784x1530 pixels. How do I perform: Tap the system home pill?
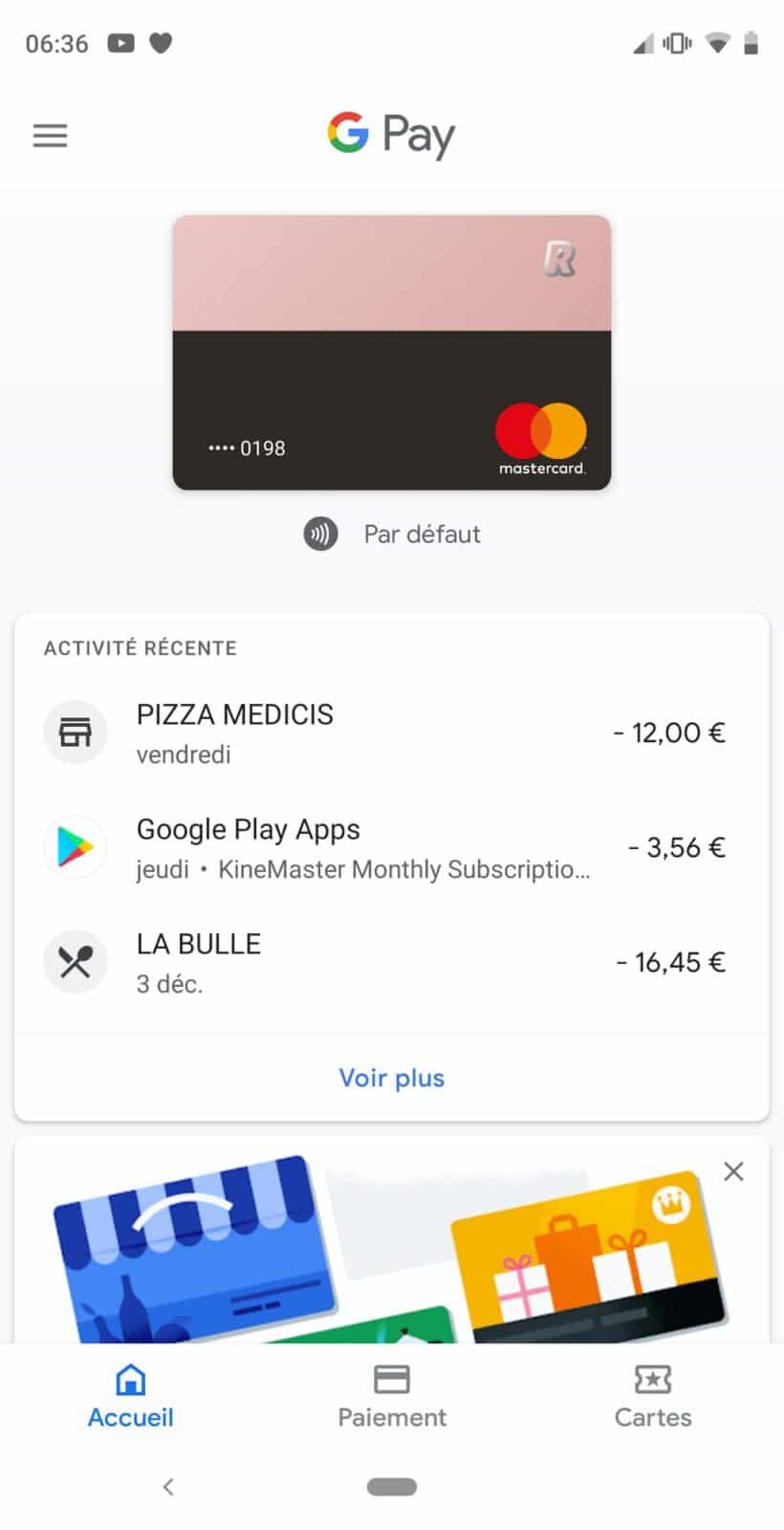[392, 1486]
